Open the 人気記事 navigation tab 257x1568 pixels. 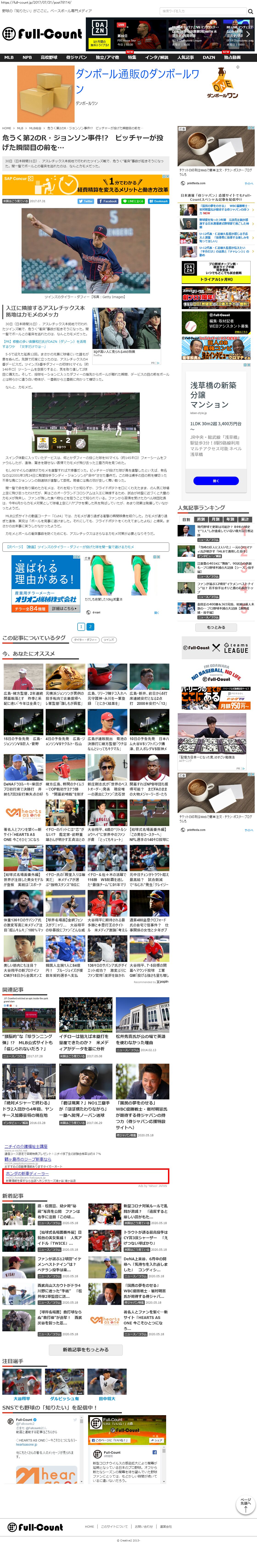pyautogui.click(x=186, y=57)
